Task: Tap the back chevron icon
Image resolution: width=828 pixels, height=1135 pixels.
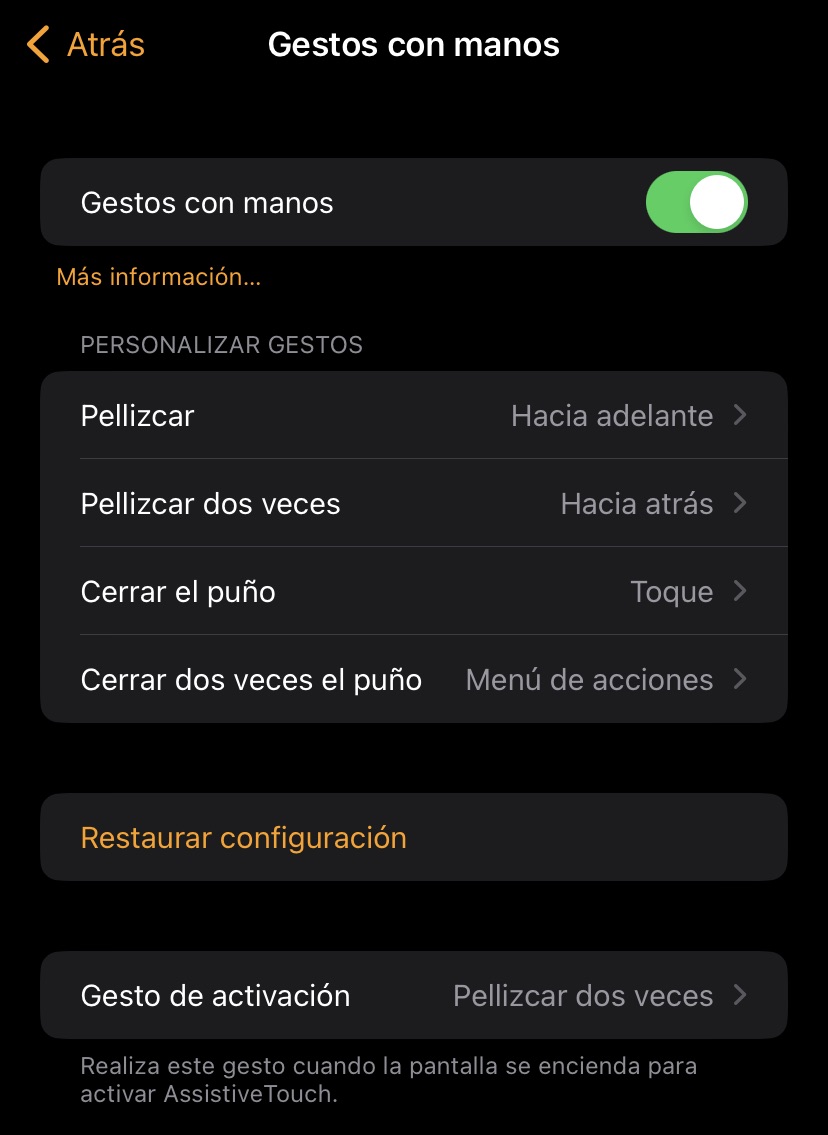Action: click(37, 44)
